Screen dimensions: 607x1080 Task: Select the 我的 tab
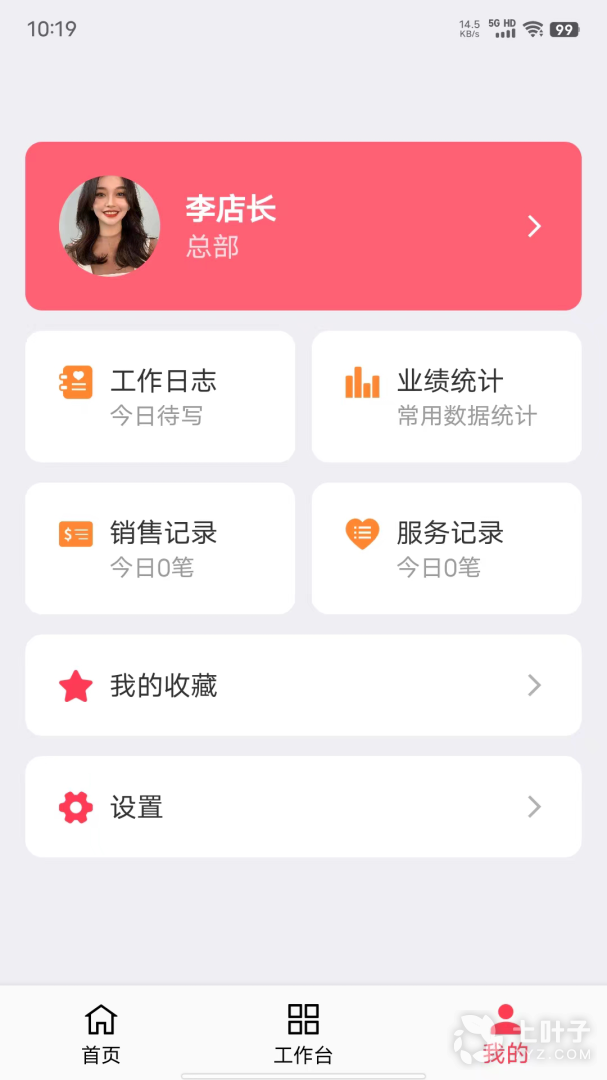(x=505, y=1033)
